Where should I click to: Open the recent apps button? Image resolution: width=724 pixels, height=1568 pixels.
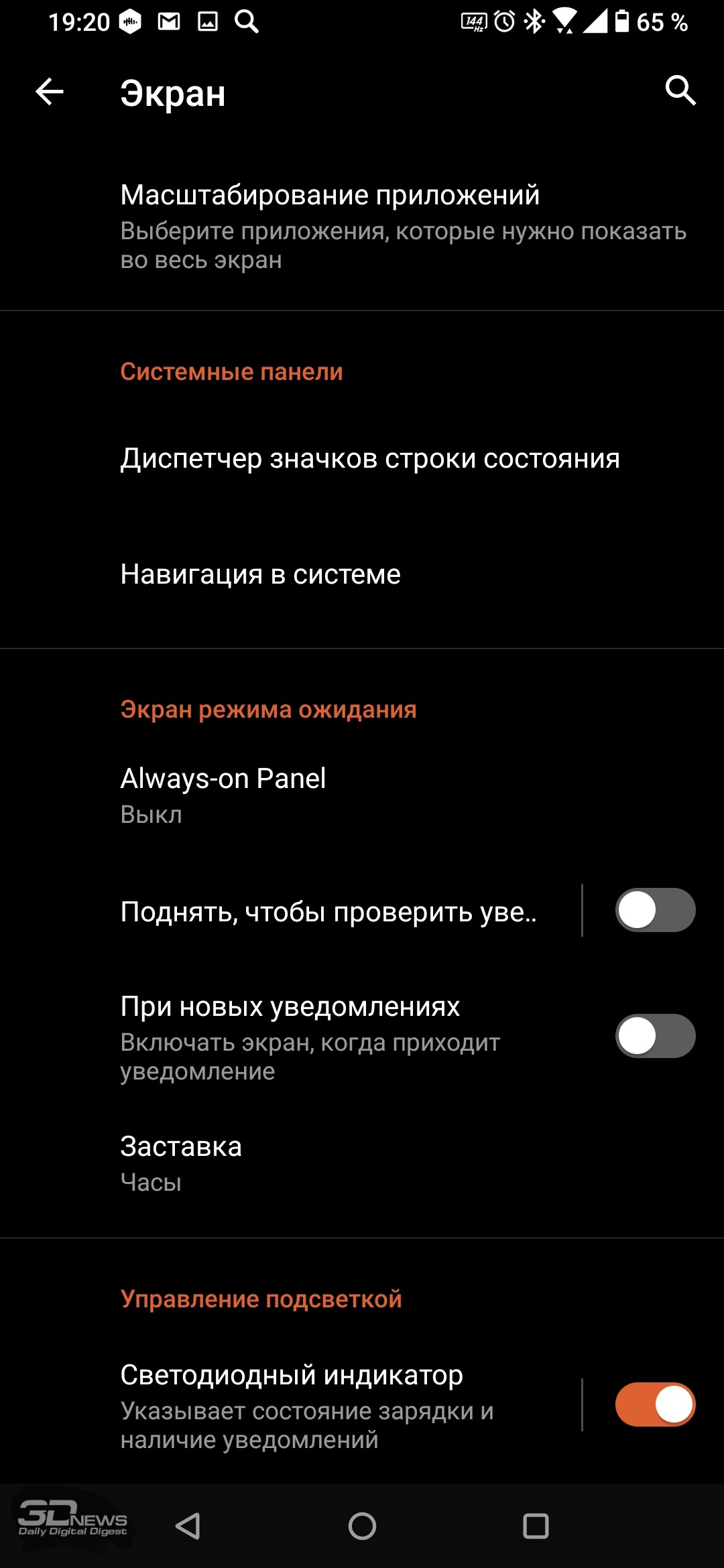coord(536,1526)
